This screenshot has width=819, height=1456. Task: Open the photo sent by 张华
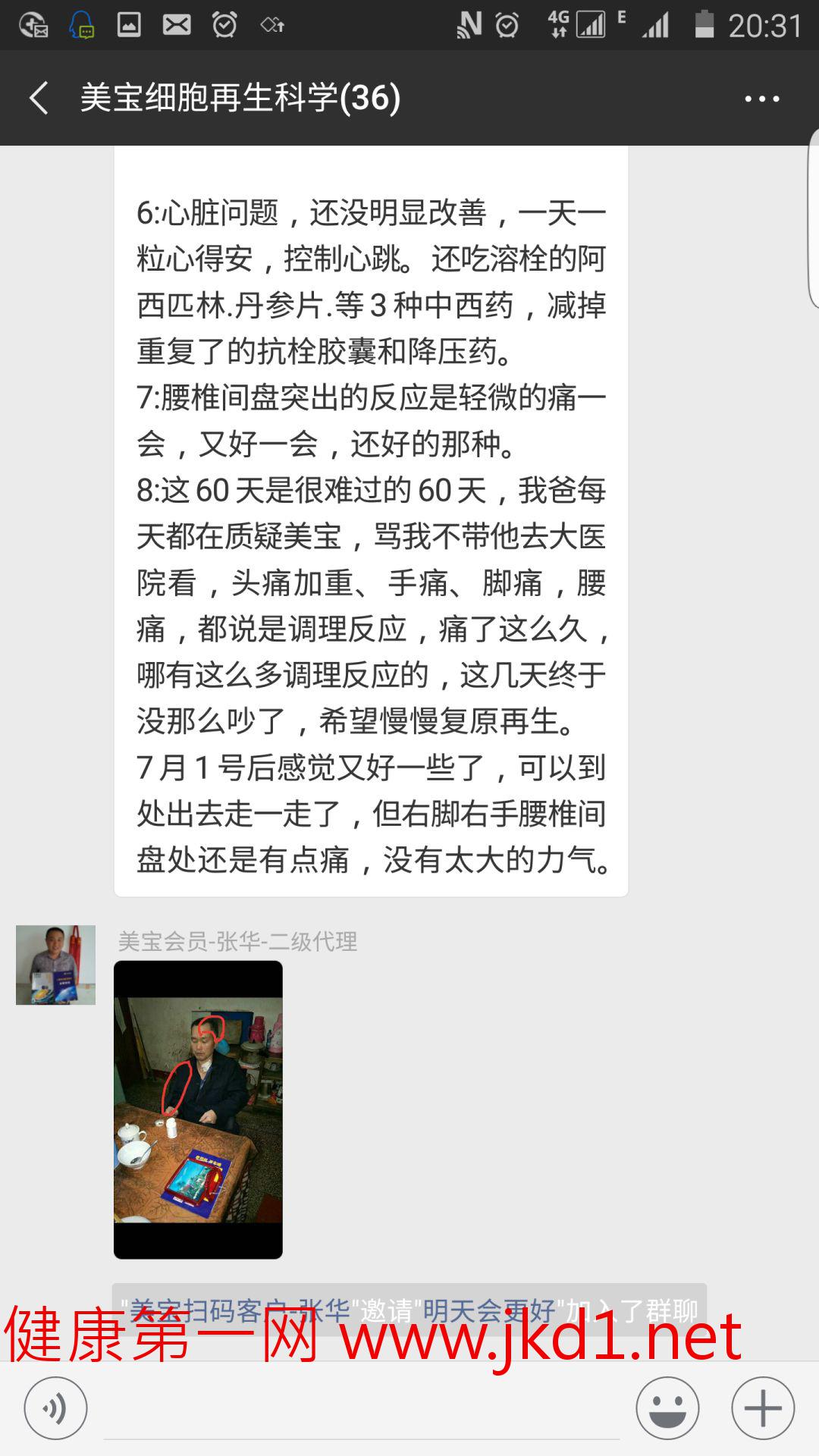pos(198,1109)
